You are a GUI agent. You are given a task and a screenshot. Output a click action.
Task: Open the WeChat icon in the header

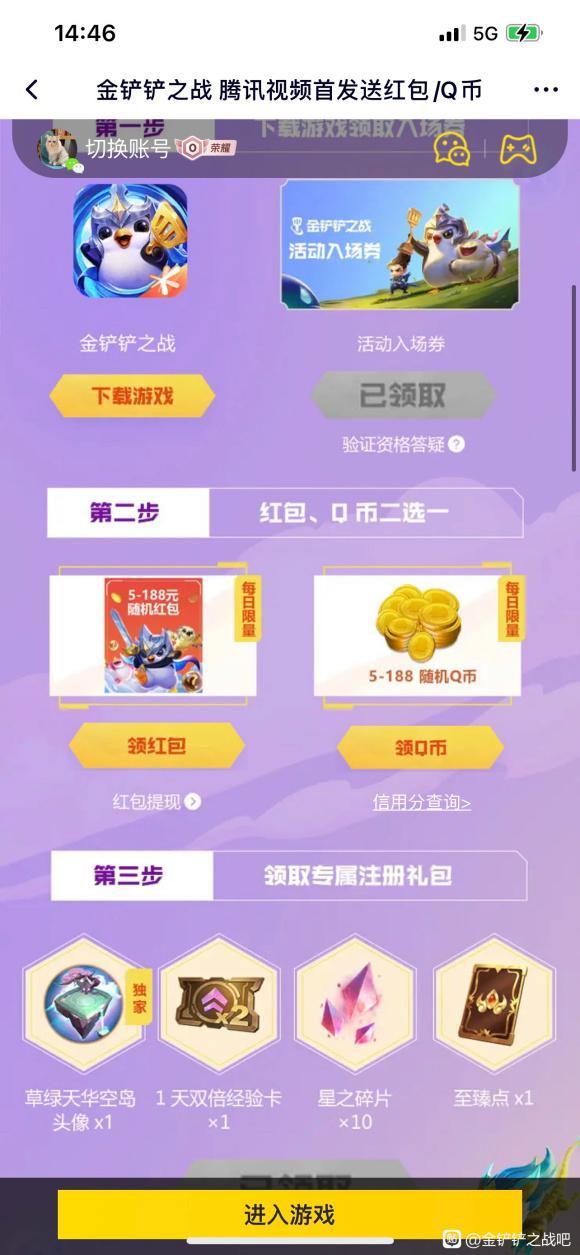pyautogui.click(x=452, y=149)
